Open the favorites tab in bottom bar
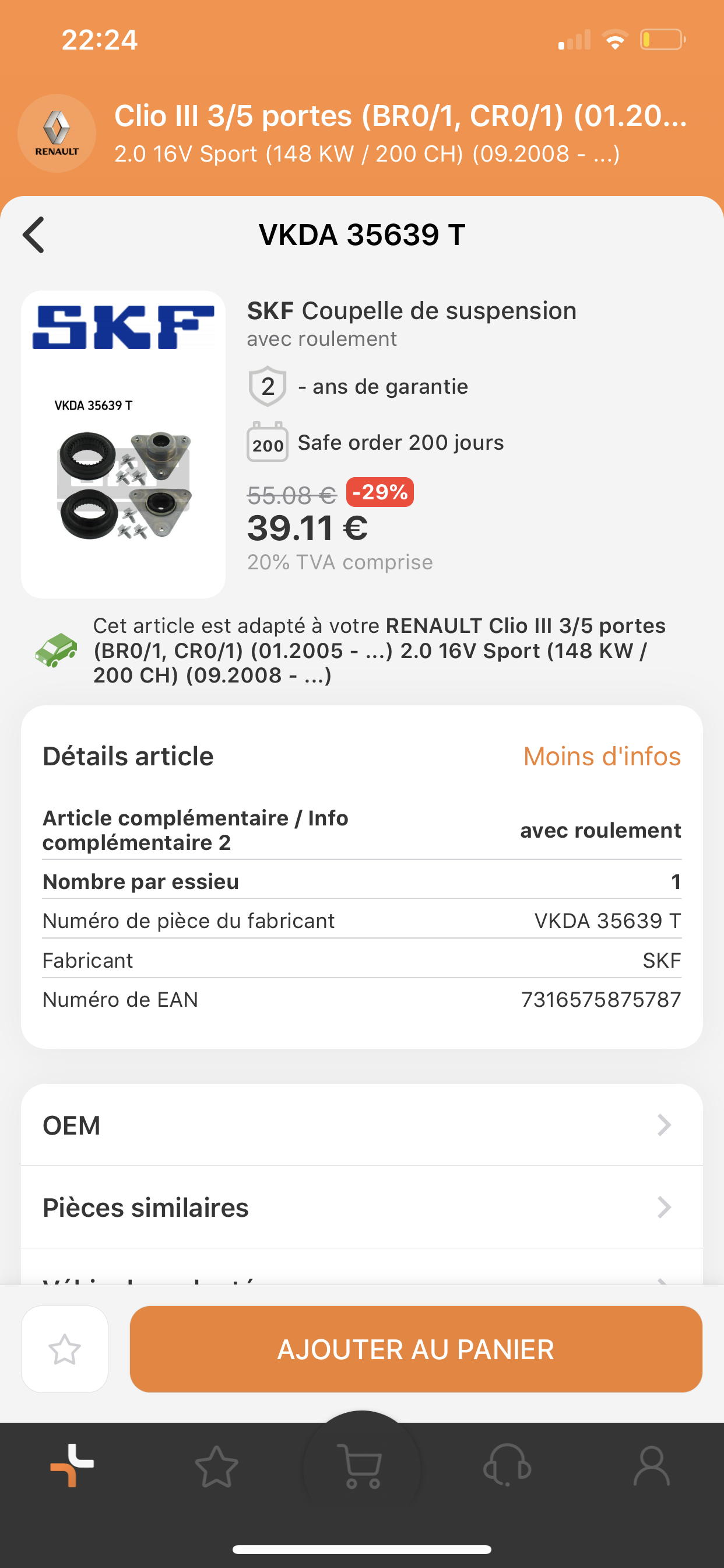 point(217,1466)
